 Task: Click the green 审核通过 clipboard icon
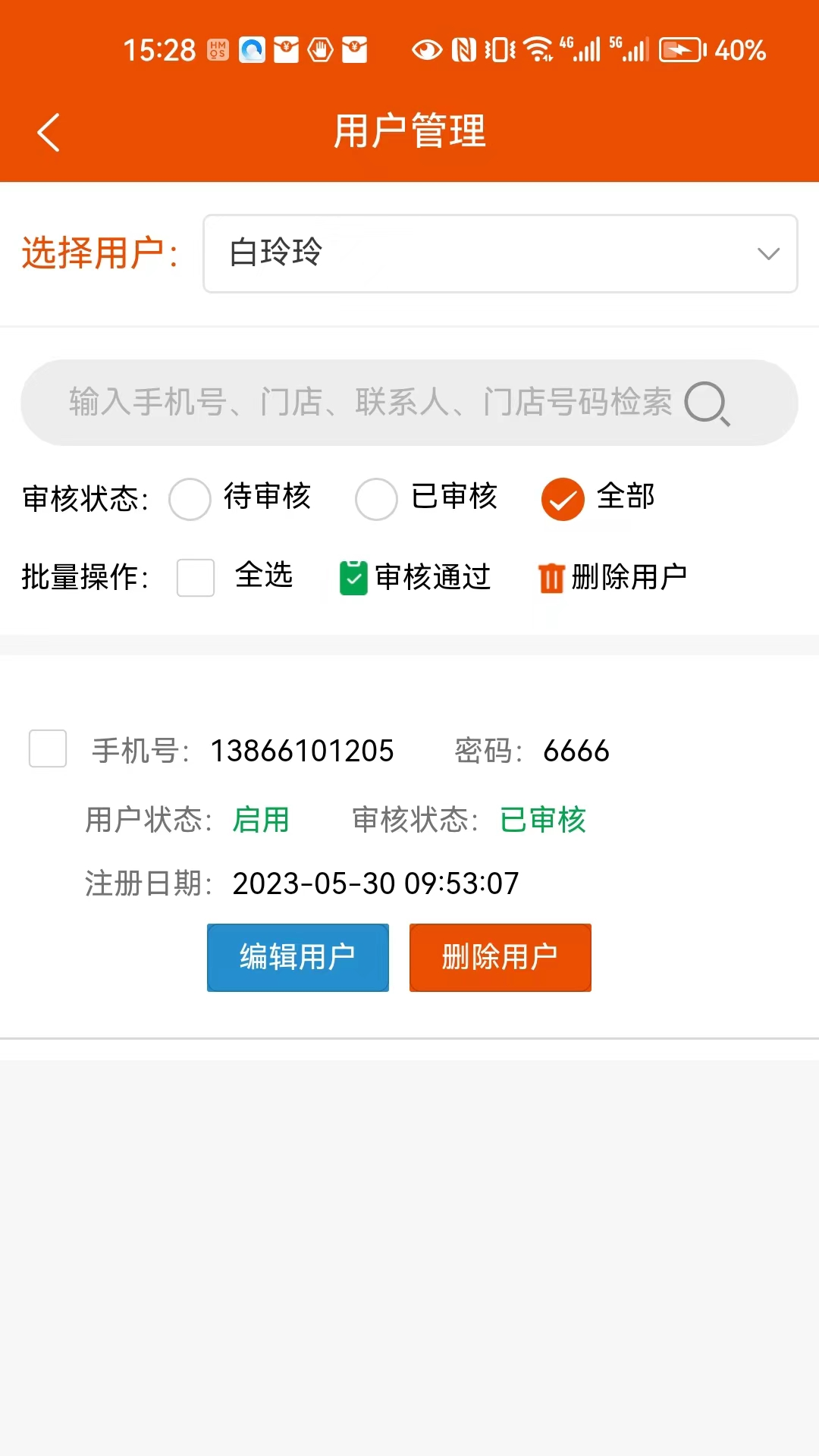pyautogui.click(x=353, y=577)
